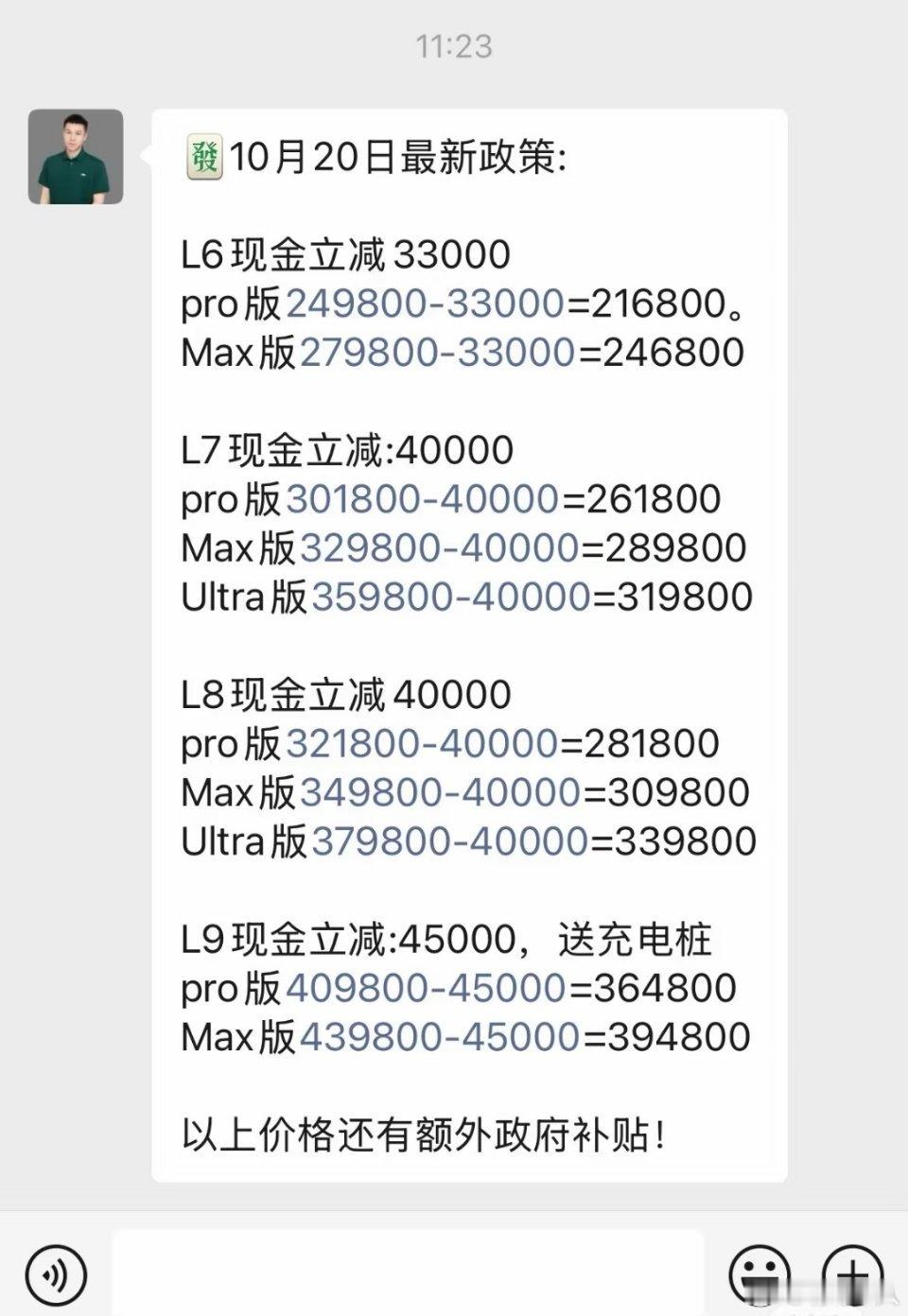This screenshot has height=1316, width=908.
Task: Tap the blue number 329800-40000 for L7 Max
Action: (438, 546)
